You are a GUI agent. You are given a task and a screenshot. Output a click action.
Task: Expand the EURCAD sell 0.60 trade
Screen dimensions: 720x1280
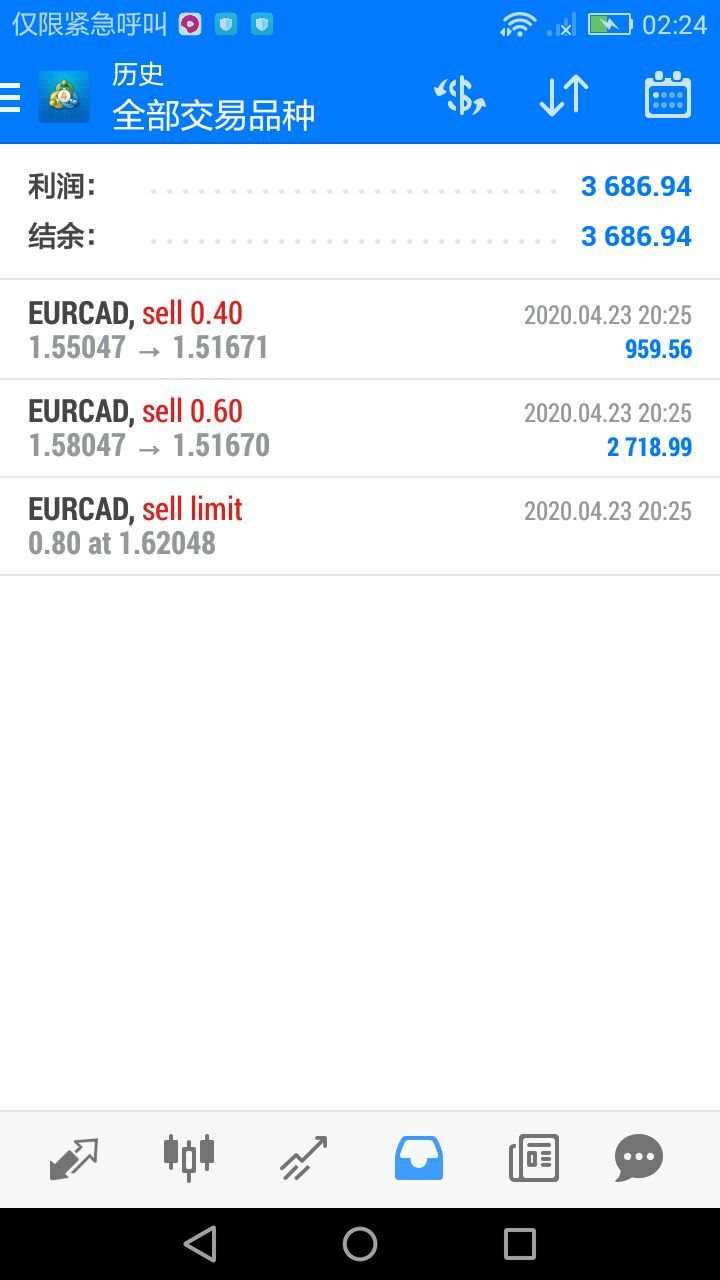point(360,428)
